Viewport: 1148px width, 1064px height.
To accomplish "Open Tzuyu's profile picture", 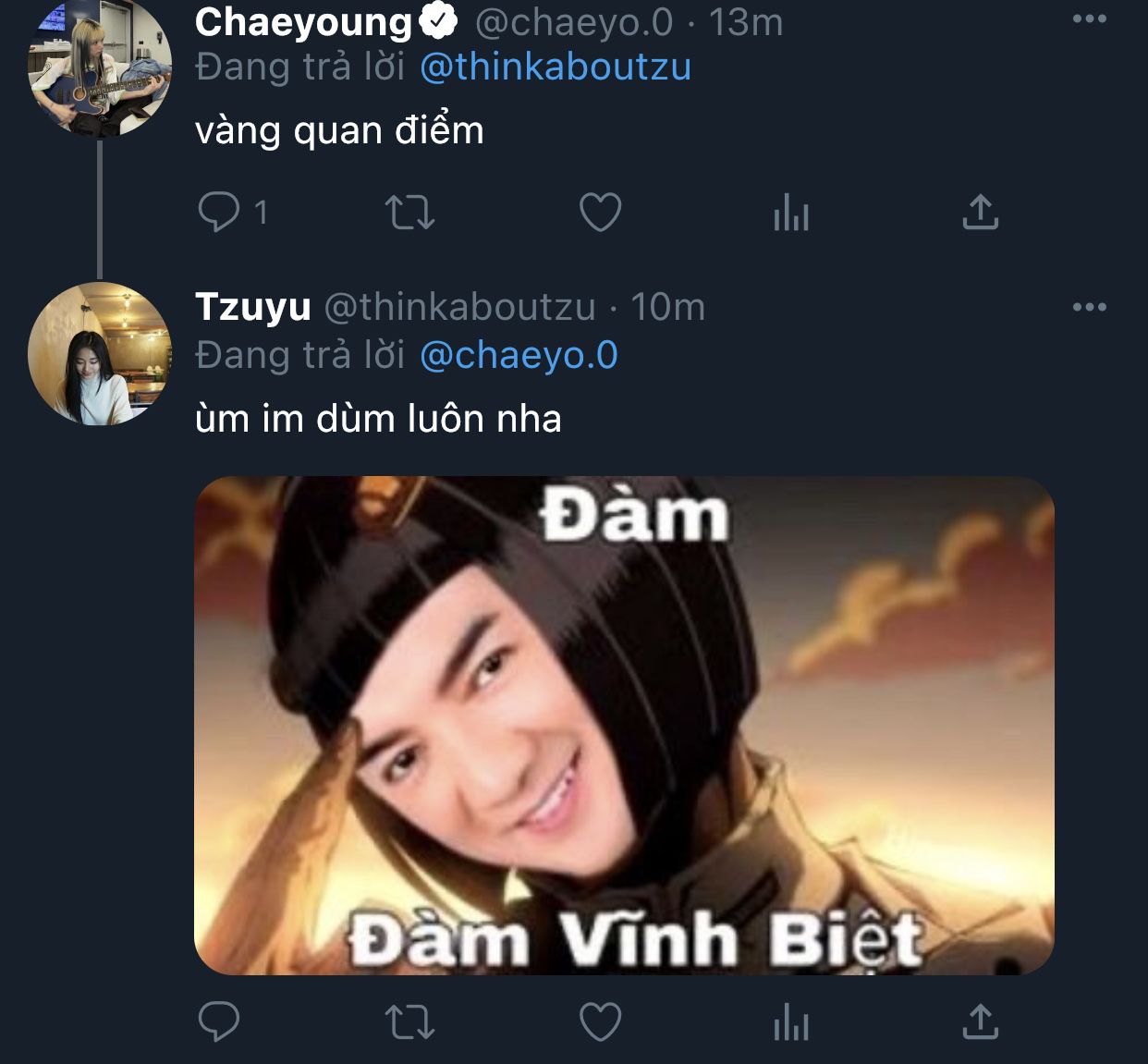I will coord(100,354).
